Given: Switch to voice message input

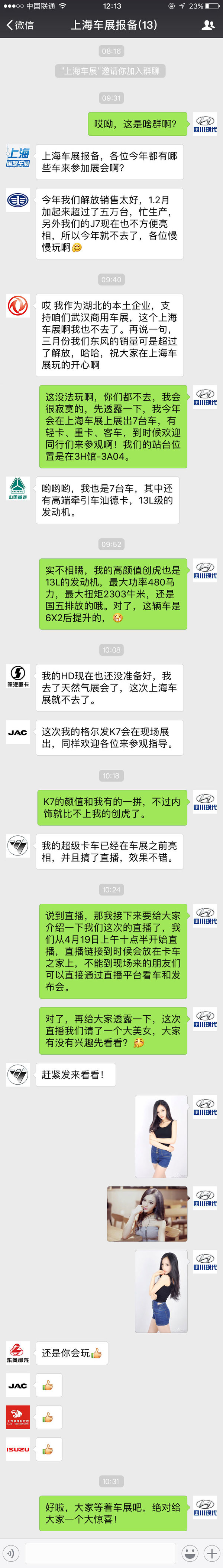Looking at the screenshot, I should (10, 1553).
